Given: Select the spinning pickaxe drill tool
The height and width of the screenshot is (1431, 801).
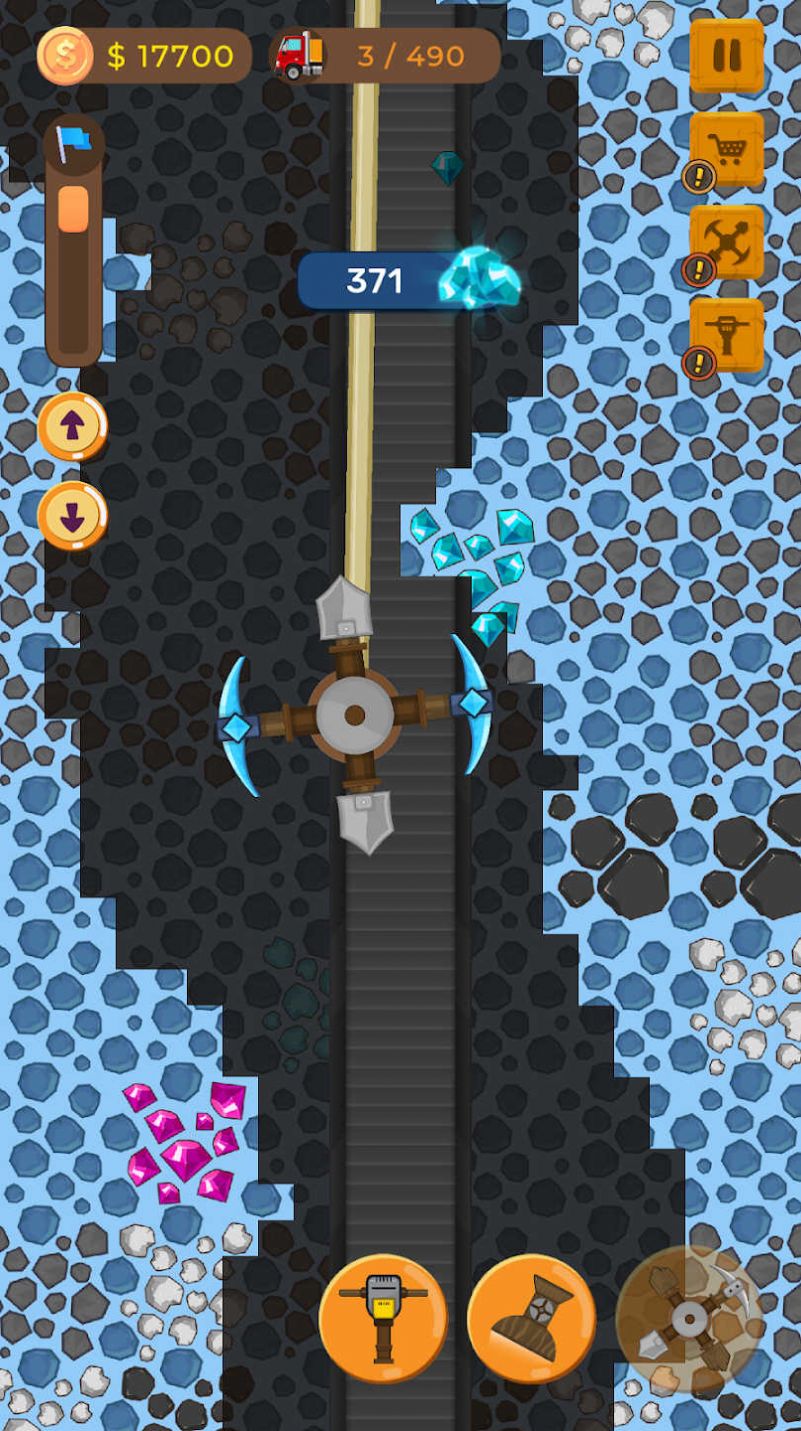Looking at the screenshot, I should (x=688, y=1319).
